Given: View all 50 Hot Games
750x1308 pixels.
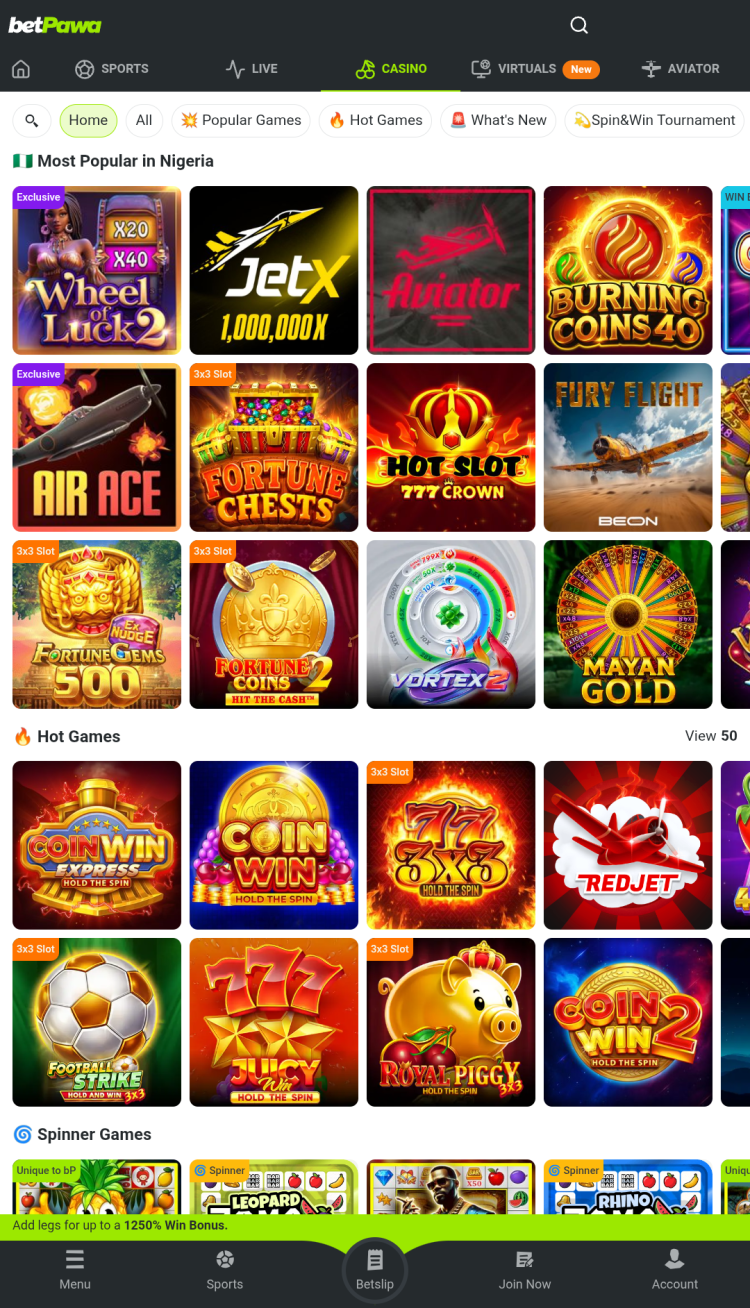Looking at the screenshot, I should click(x=710, y=736).
